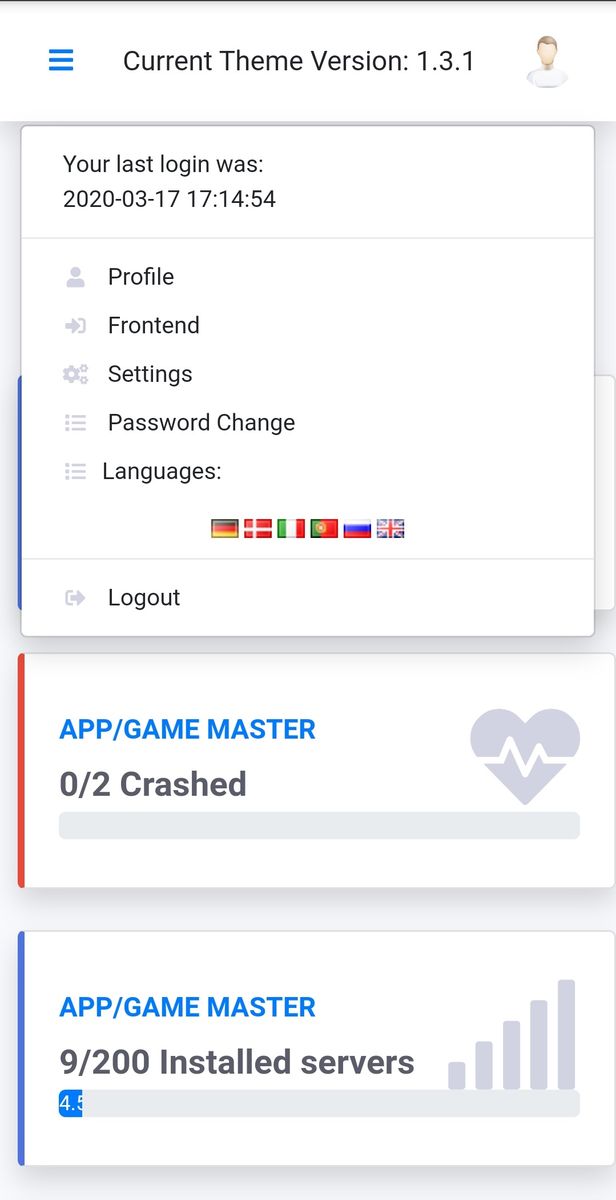Switch language to Danish flag
616x1200 pixels.
click(258, 529)
